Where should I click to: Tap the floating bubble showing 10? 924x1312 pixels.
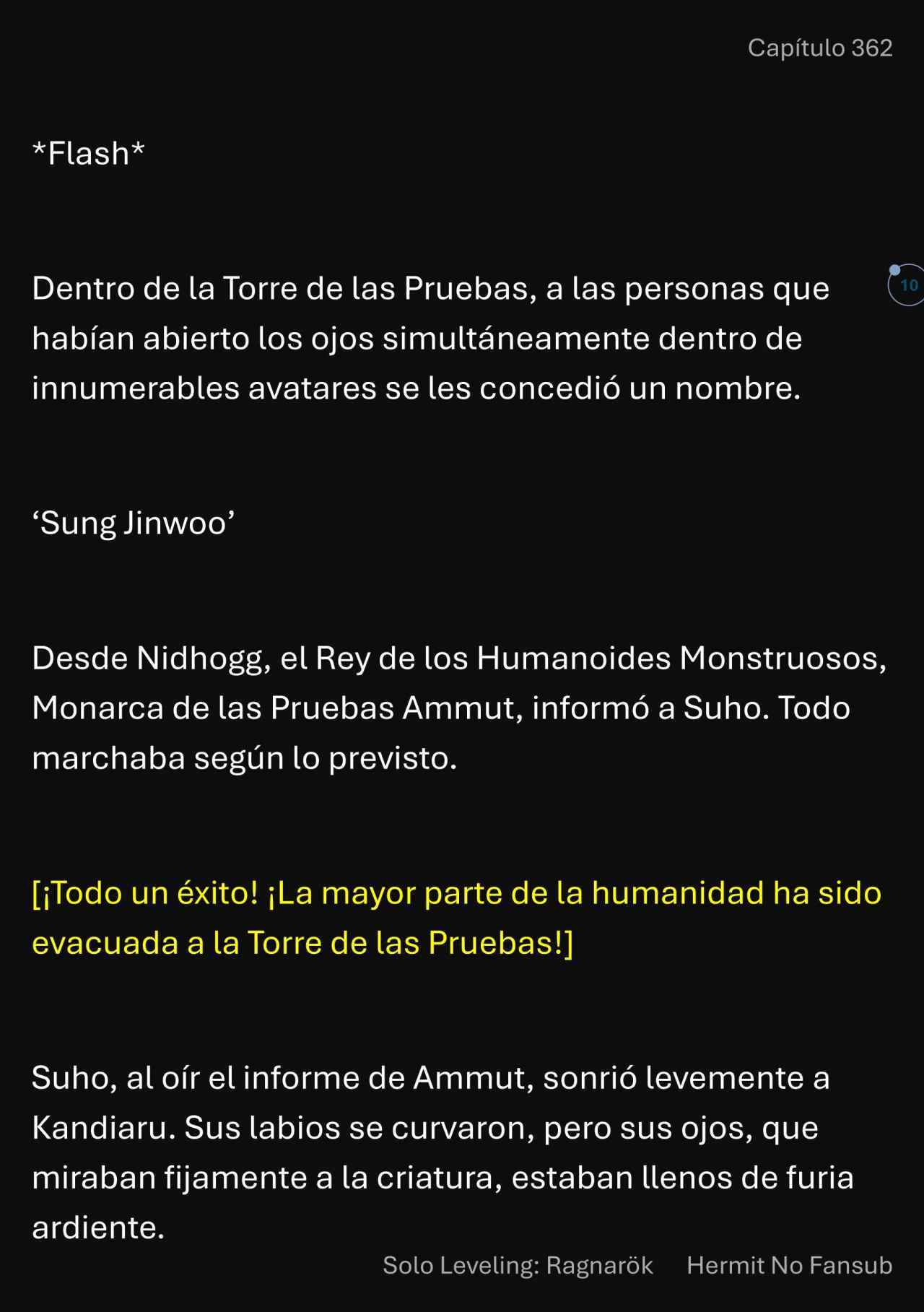[x=907, y=285]
